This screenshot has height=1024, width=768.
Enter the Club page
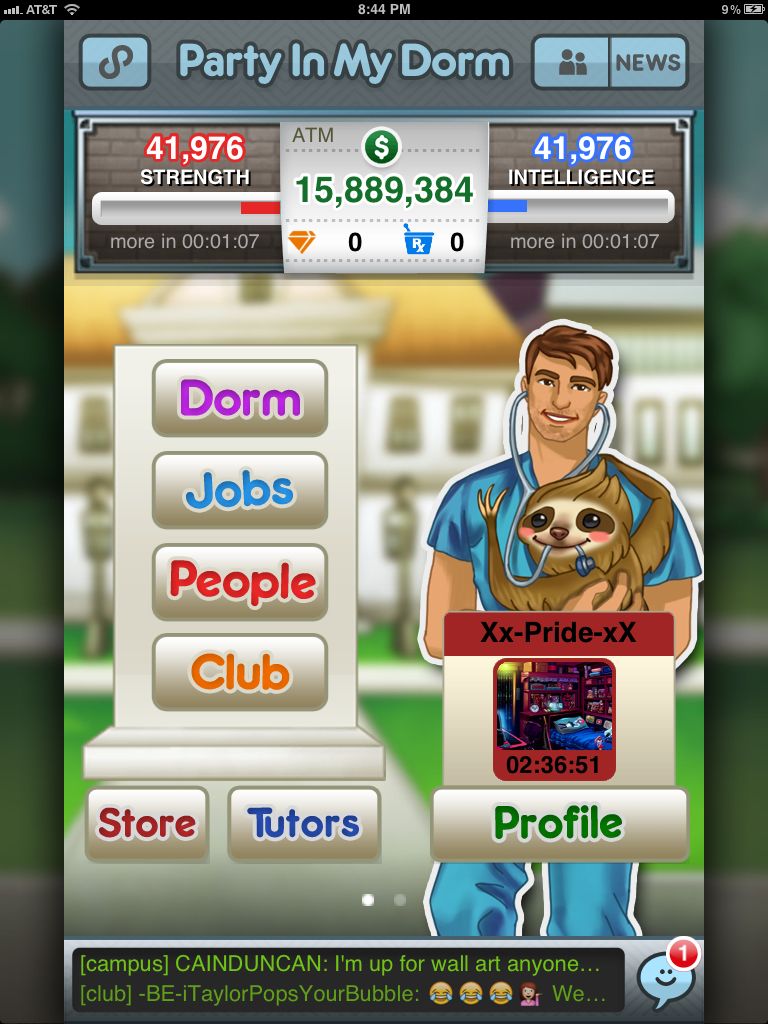point(240,672)
